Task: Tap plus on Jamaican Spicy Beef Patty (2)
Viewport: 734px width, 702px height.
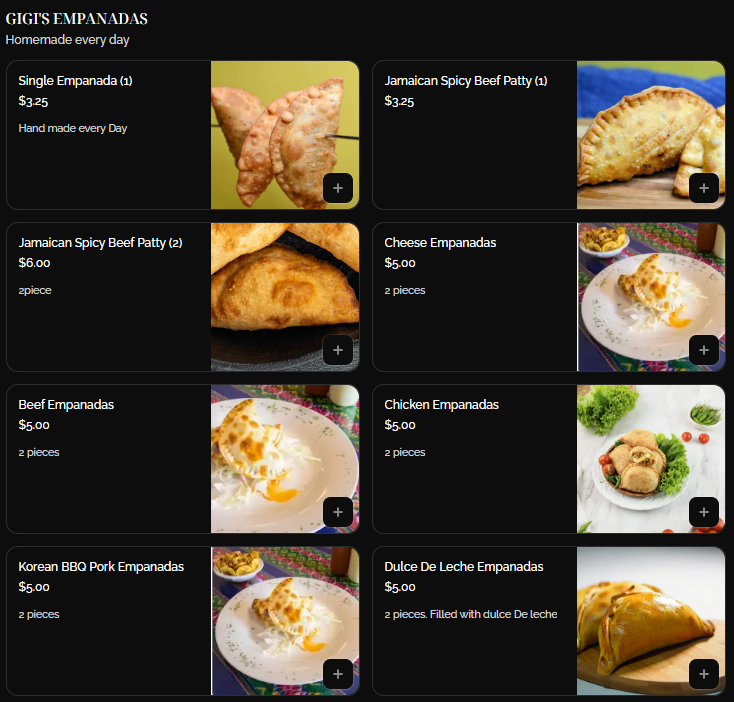Action: click(x=338, y=350)
